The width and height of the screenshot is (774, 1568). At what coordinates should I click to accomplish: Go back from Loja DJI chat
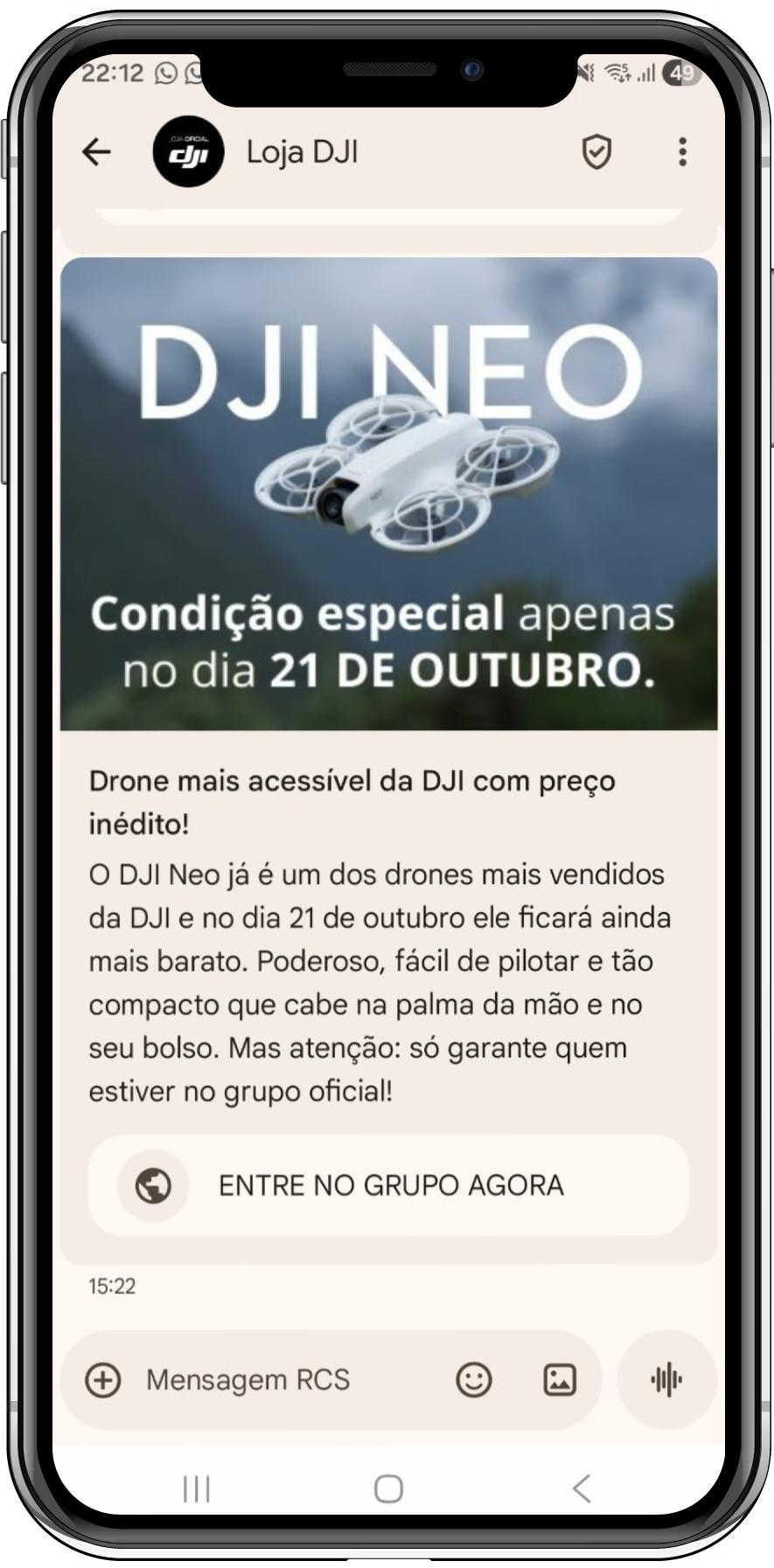click(x=96, y=152)
